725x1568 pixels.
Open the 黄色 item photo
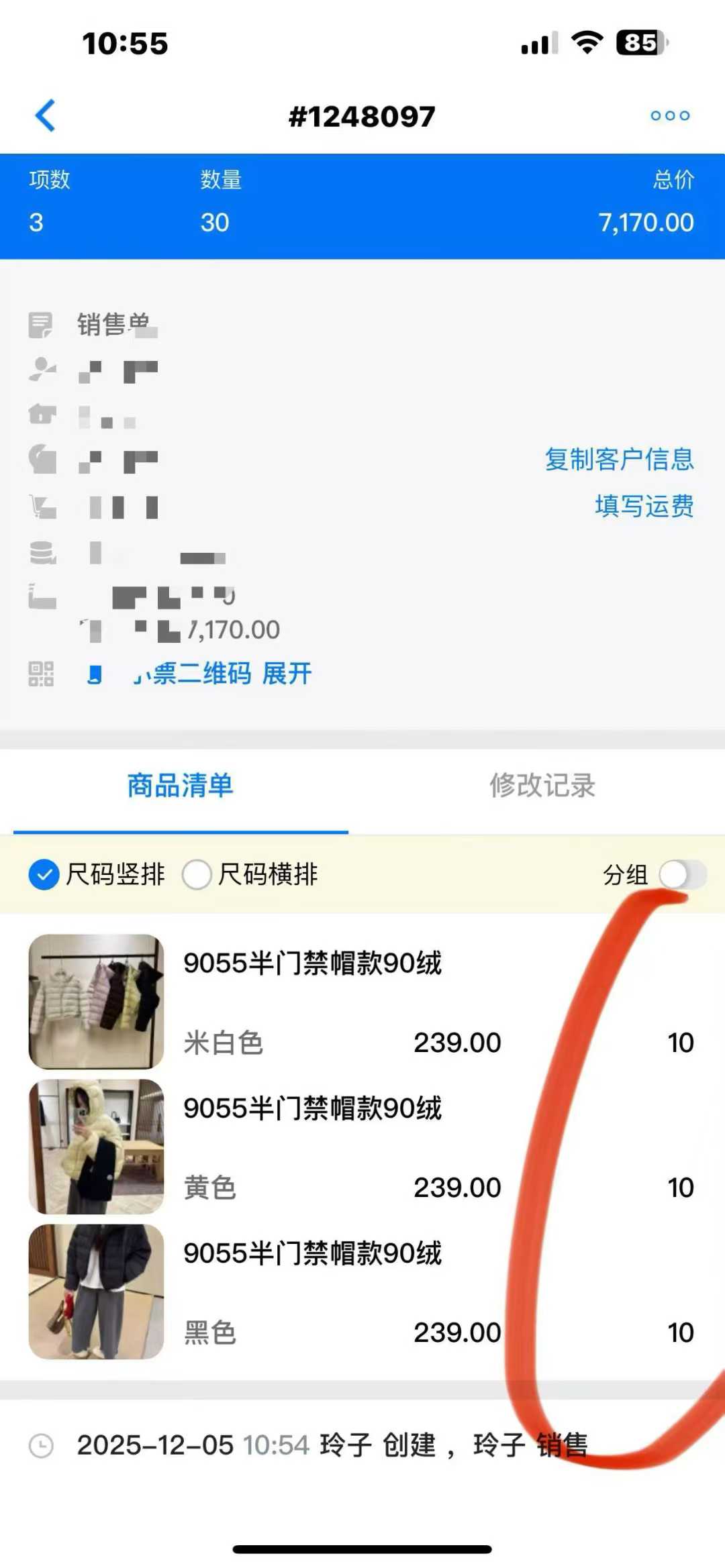click(x=96, y=1146)
